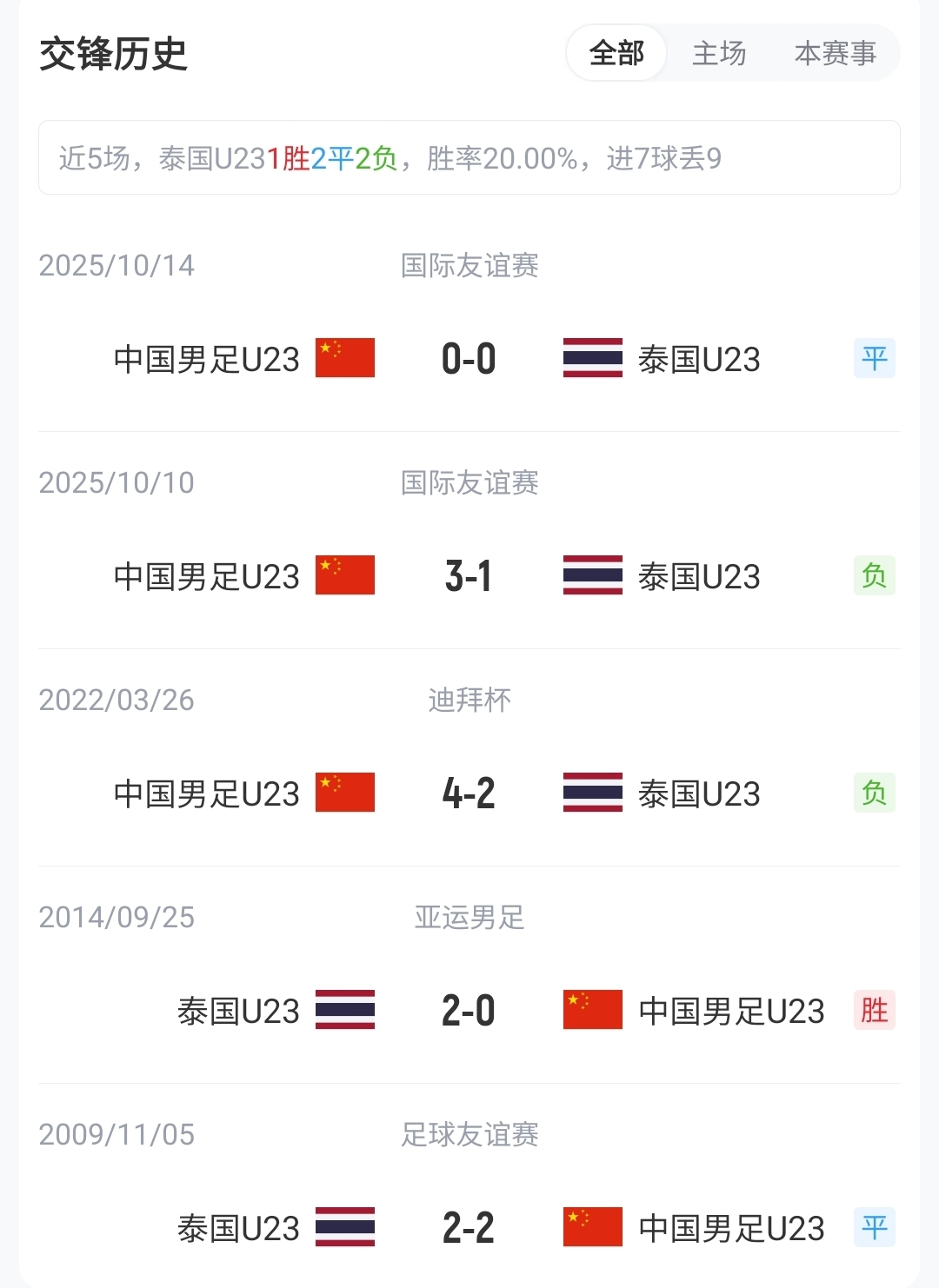Image resolution: width=939 pixels, height=1288 pixels.
Task: Open the 2014/09/25 亚运男足 2-0 match
Action: coord(469,1010)
